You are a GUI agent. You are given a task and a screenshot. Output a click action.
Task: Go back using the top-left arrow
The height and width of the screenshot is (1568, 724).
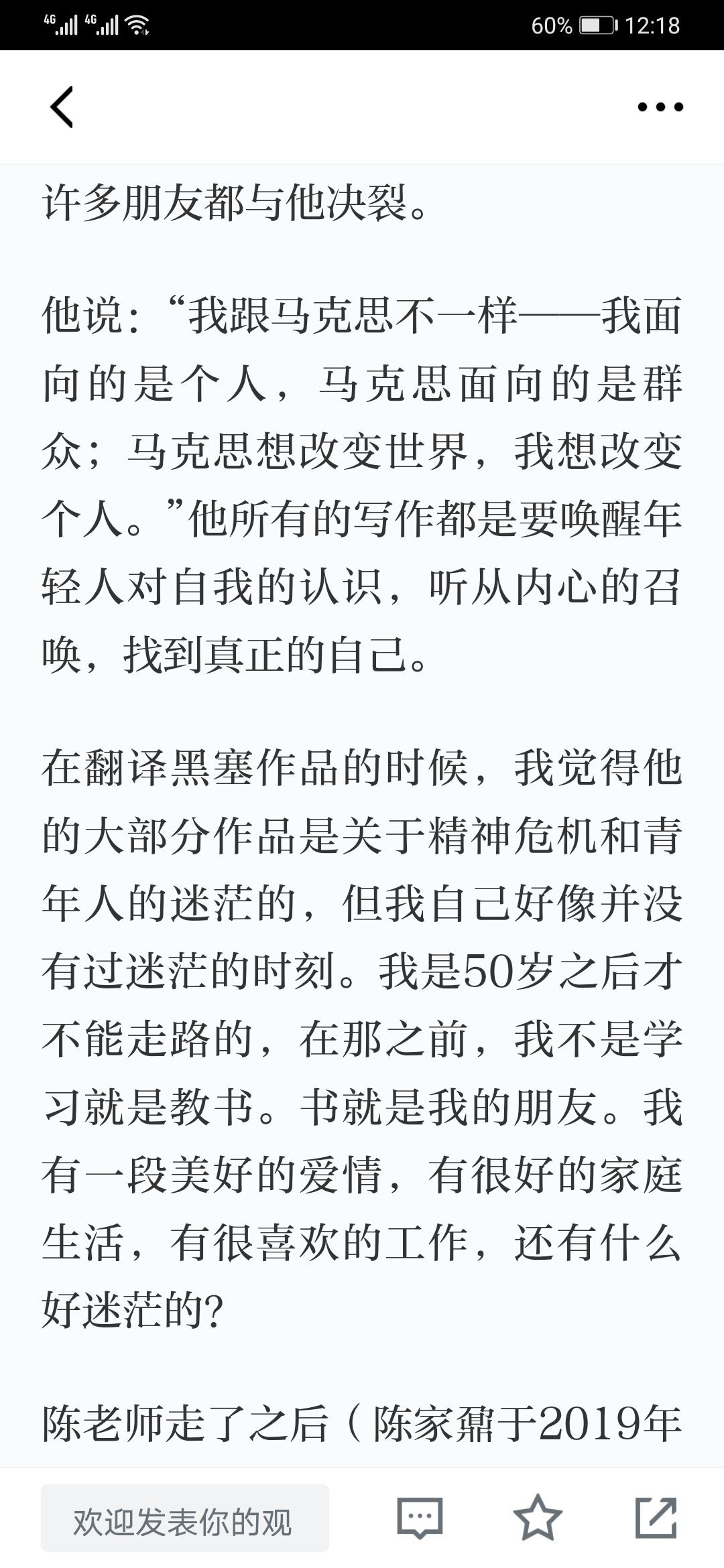62,107
